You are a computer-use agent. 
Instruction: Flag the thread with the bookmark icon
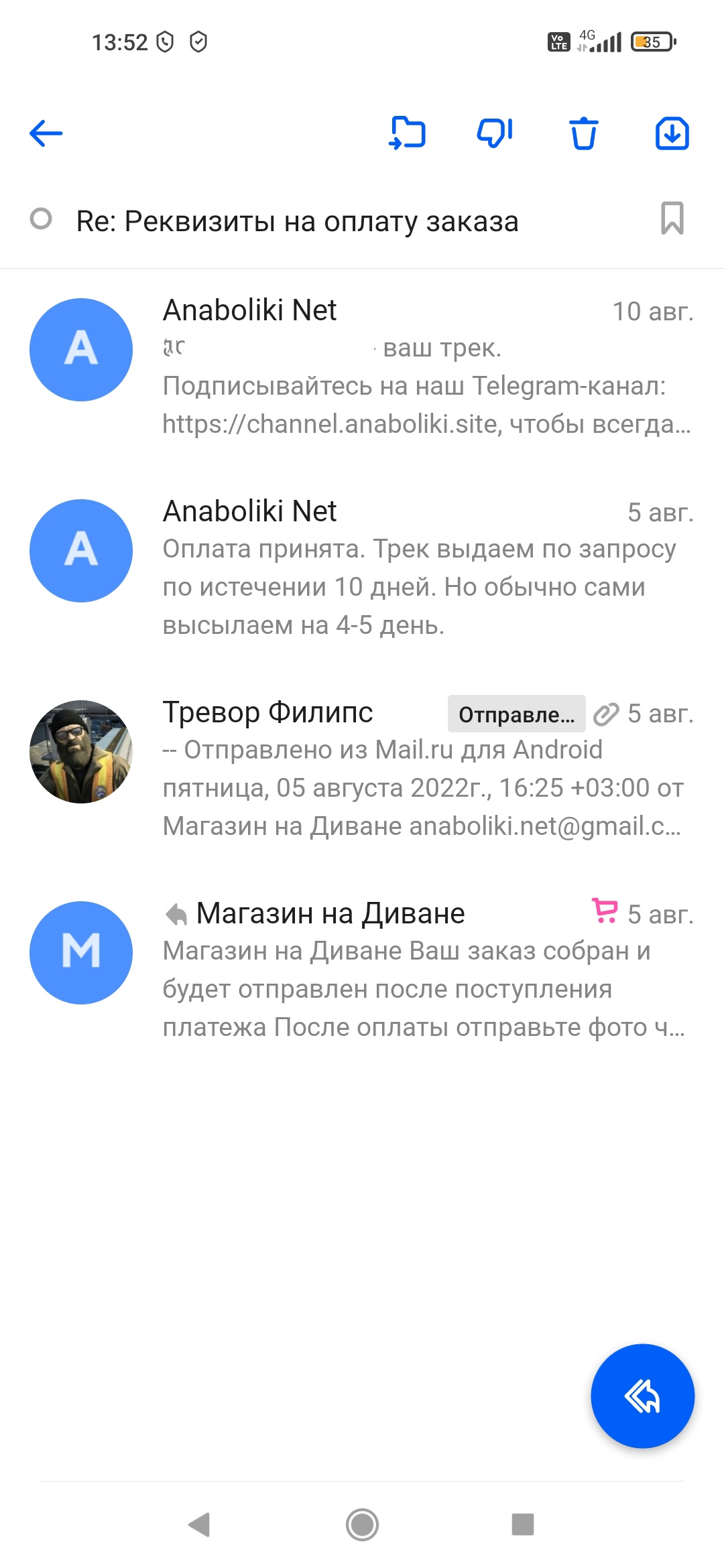[x=672, y=218]
